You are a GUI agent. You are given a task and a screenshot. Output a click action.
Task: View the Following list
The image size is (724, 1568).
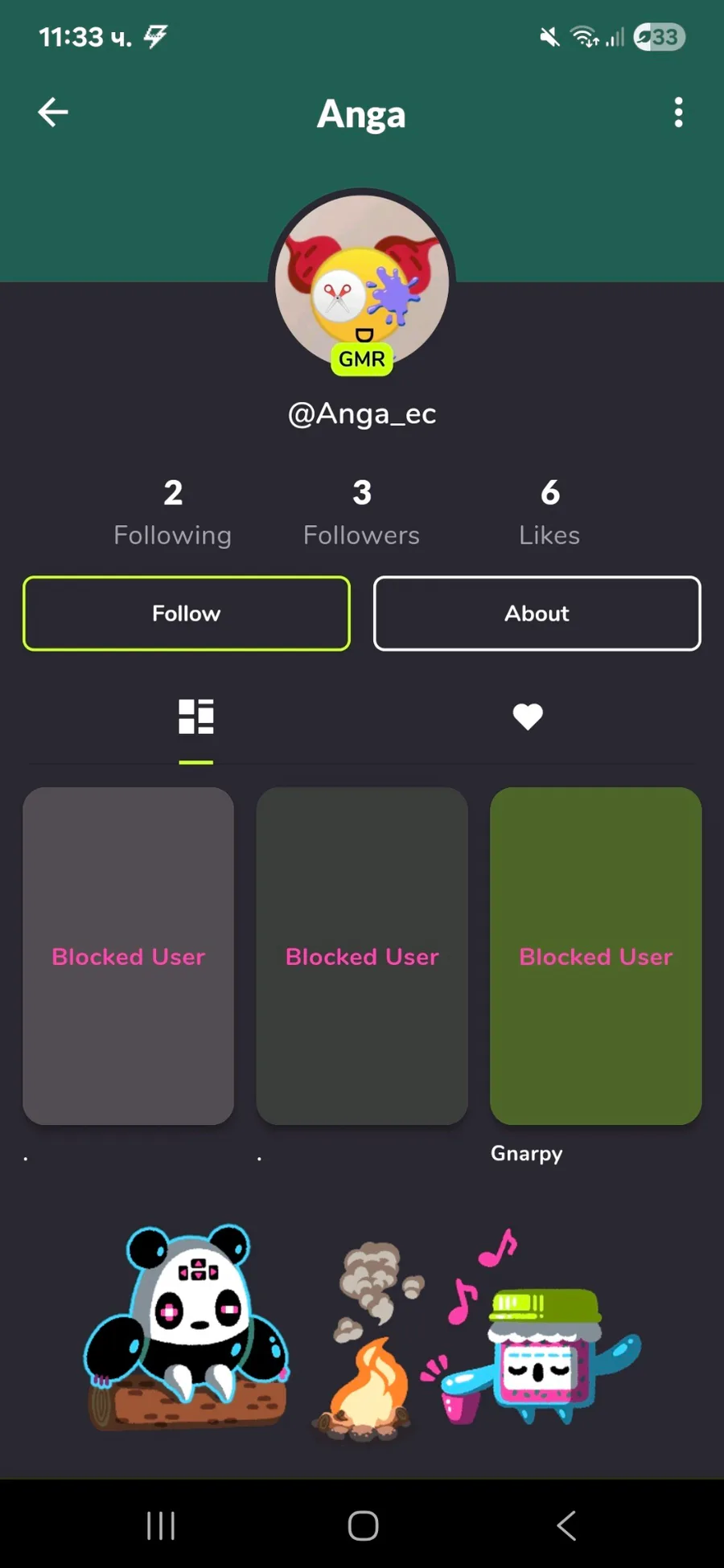173,513
